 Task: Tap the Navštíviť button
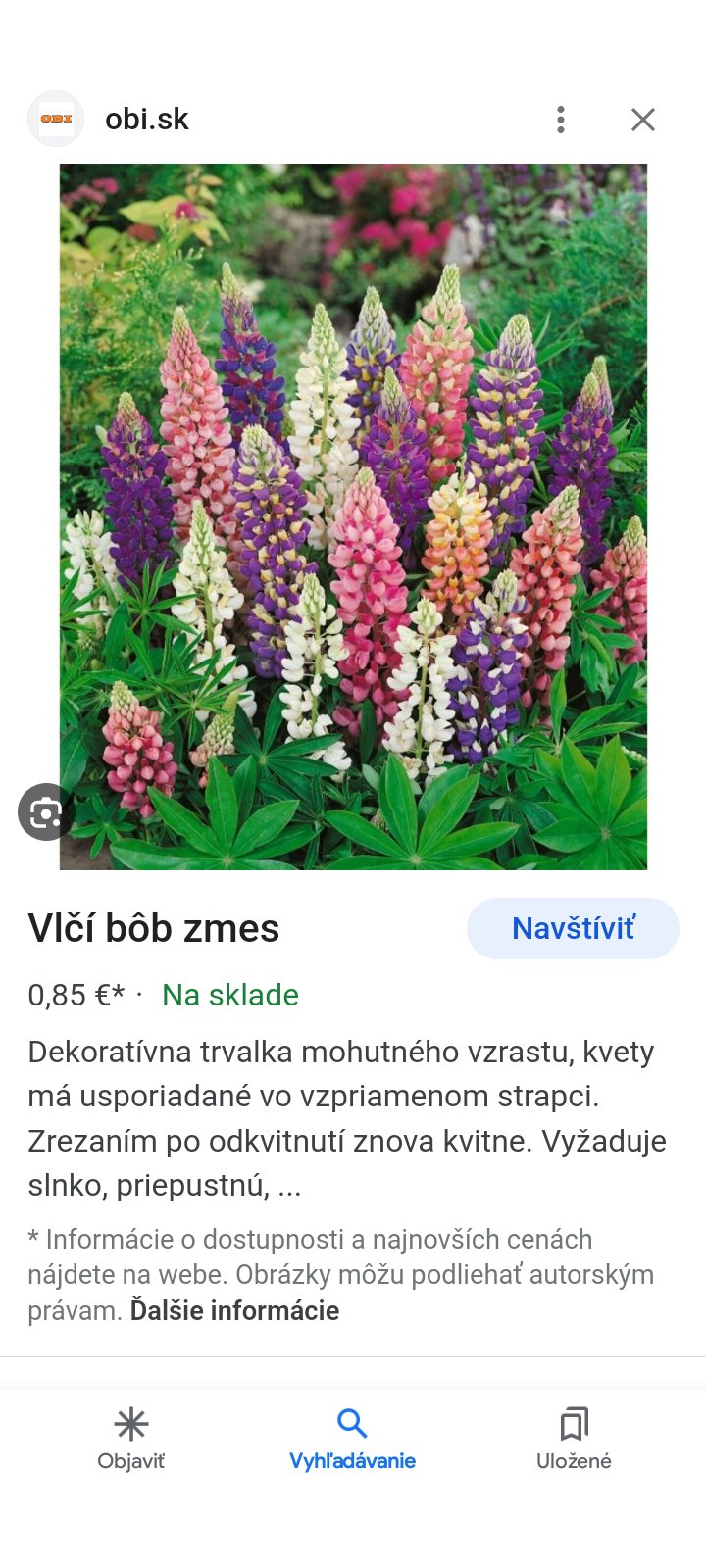point(573,928)
